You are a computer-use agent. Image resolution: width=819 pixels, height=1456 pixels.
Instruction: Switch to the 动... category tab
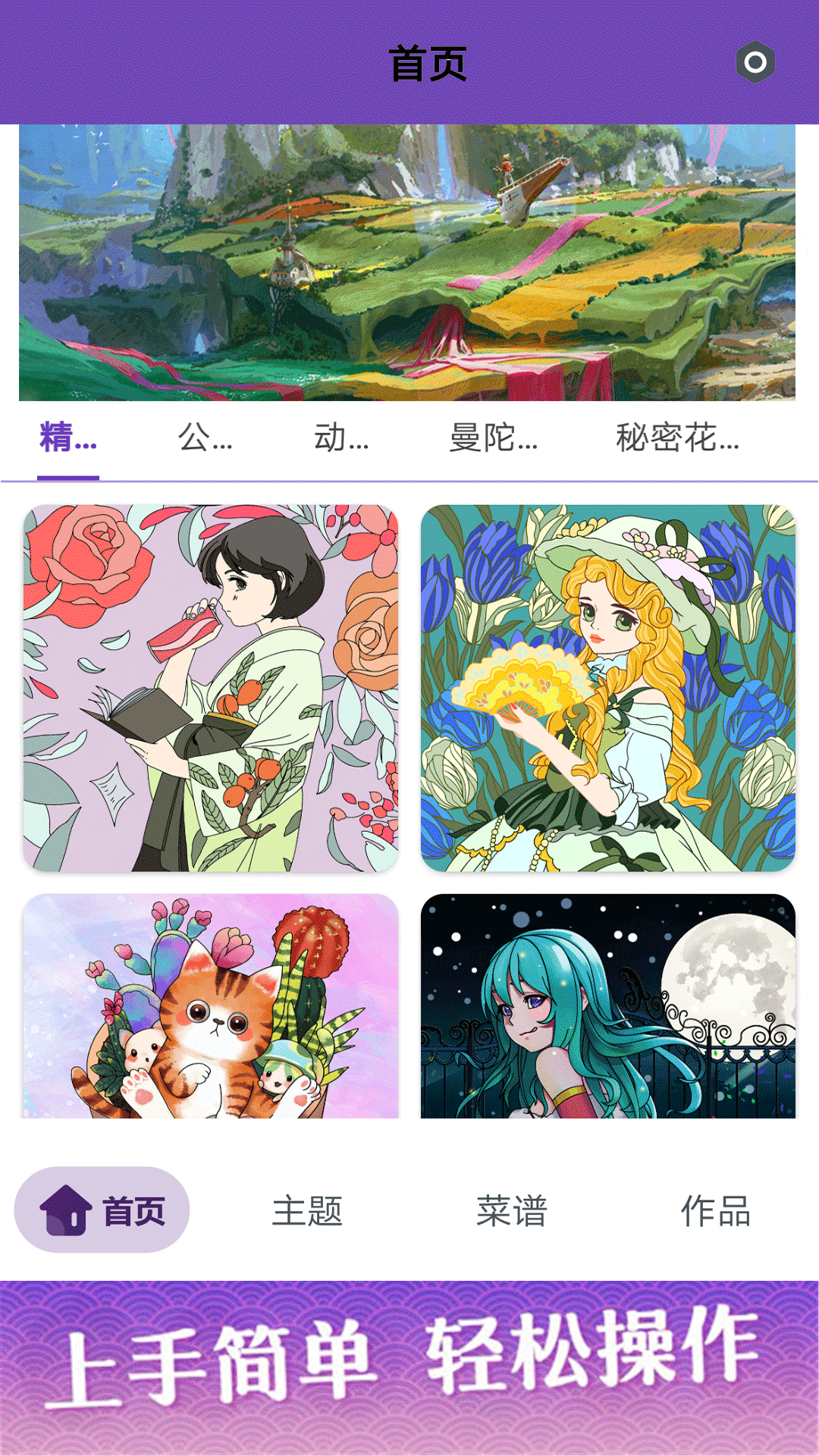point(341,438)
